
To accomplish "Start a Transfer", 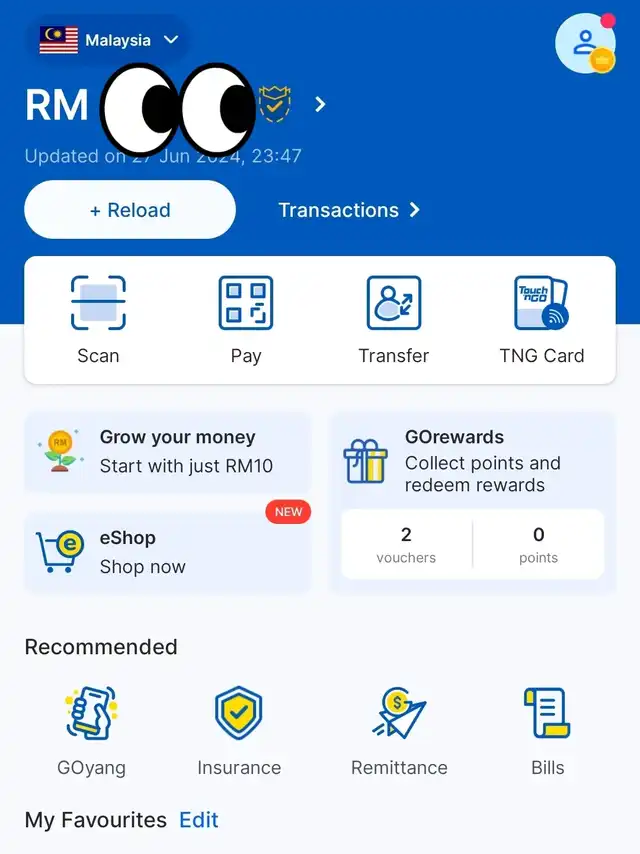I will pyautogui.click(x=394, y=320).
